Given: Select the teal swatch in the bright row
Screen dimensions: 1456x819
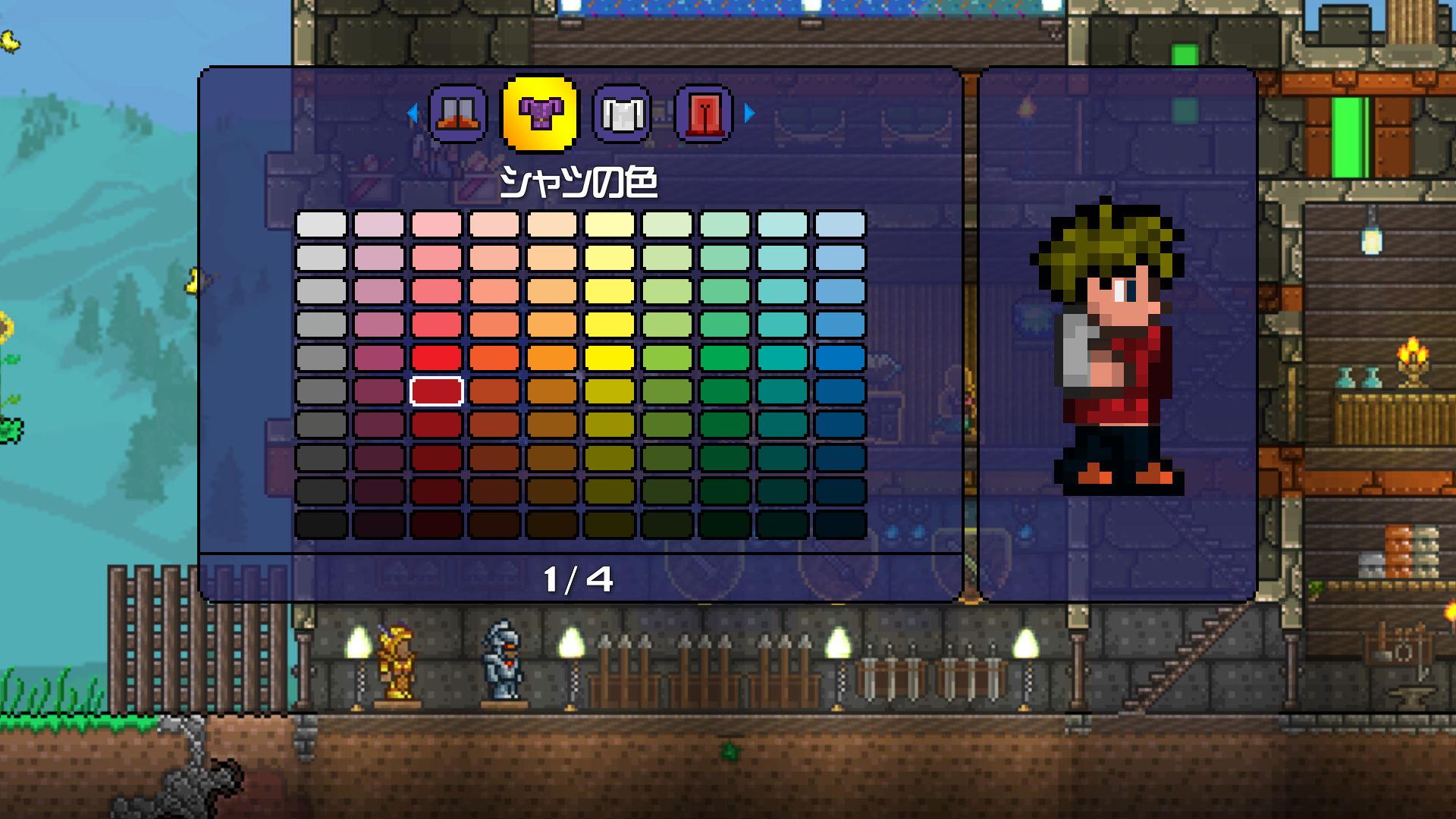Looking at the screenshot, I should click(783, 358).
